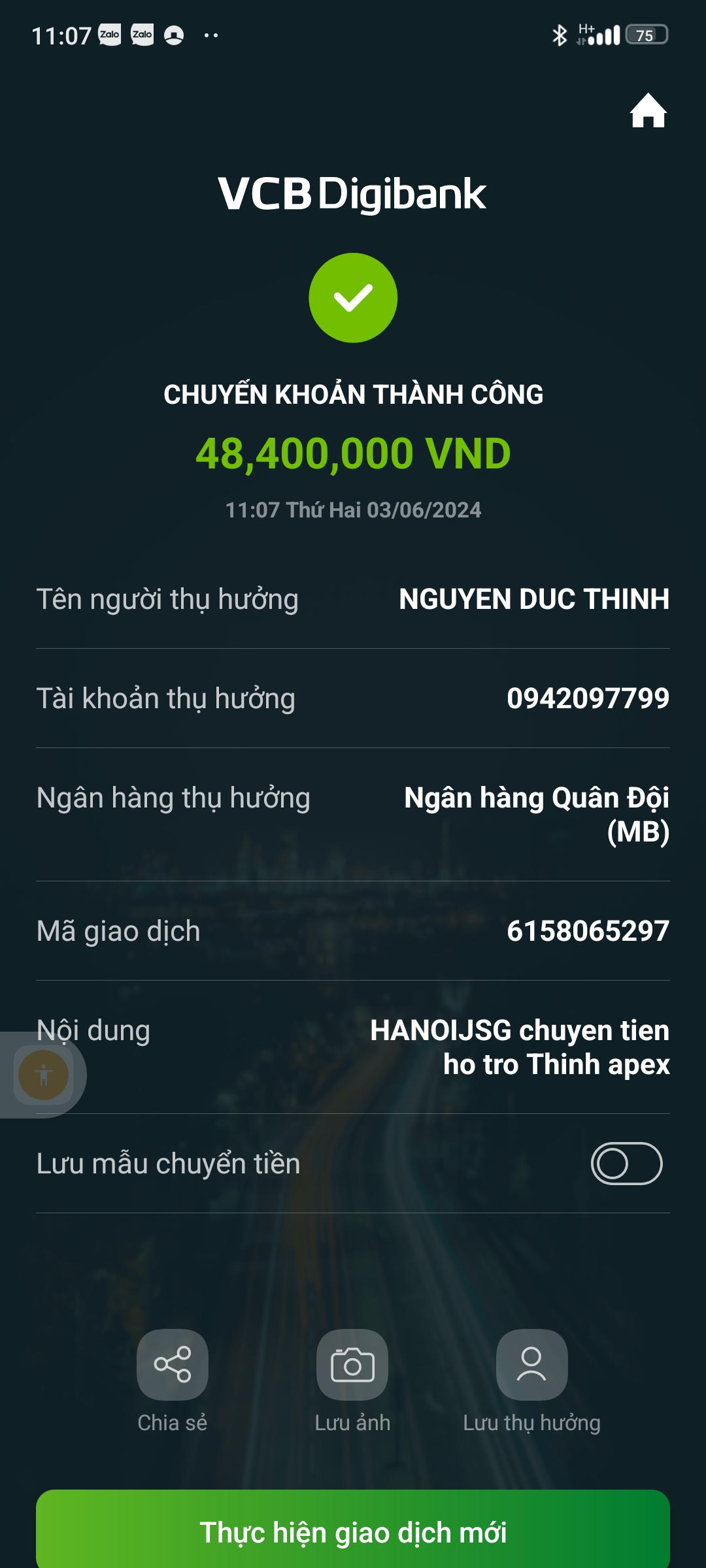Open the floating accessibility shortcut

[x=44, y=1075]
